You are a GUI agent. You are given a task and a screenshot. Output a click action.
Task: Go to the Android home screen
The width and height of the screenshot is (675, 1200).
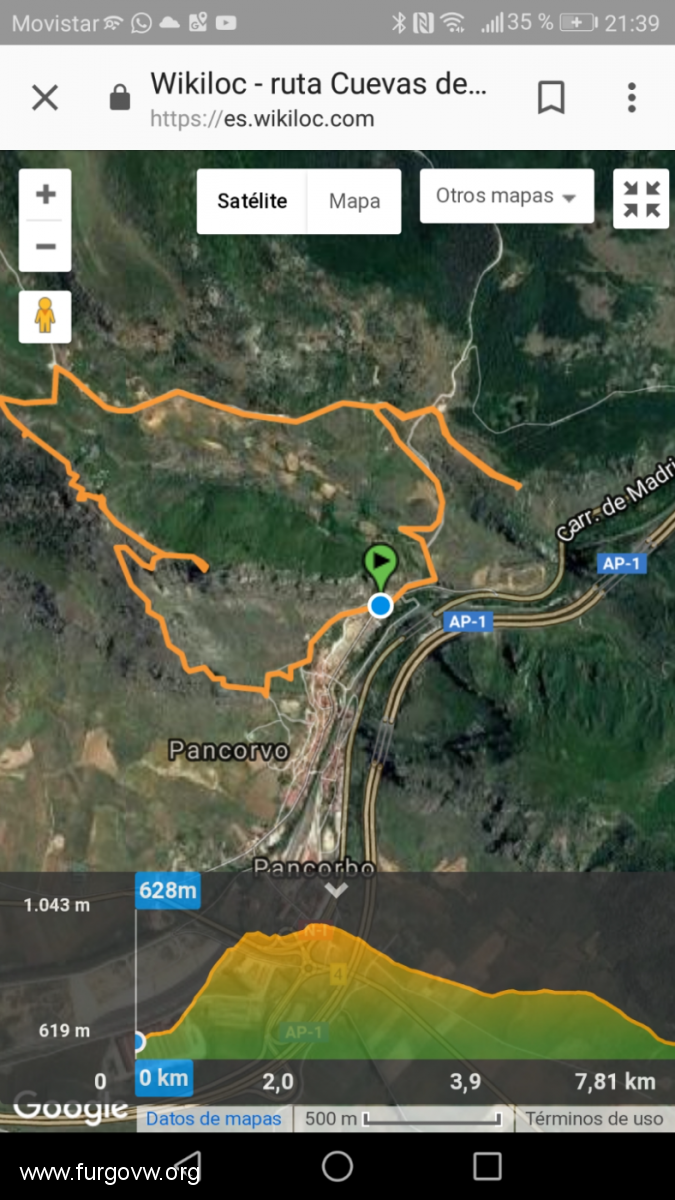coord(337,1166)
